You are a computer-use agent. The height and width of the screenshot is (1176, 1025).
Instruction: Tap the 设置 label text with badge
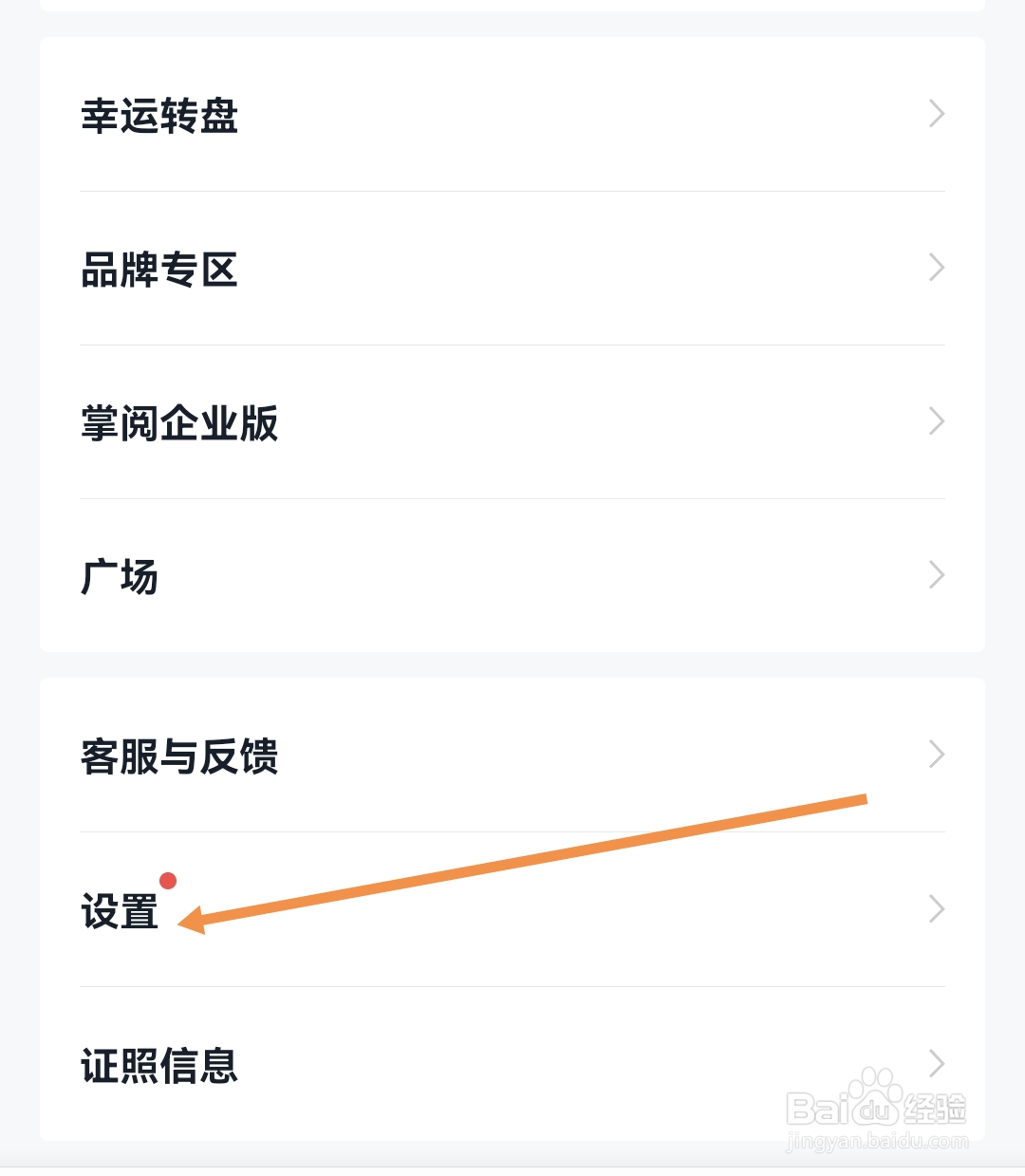121,914
